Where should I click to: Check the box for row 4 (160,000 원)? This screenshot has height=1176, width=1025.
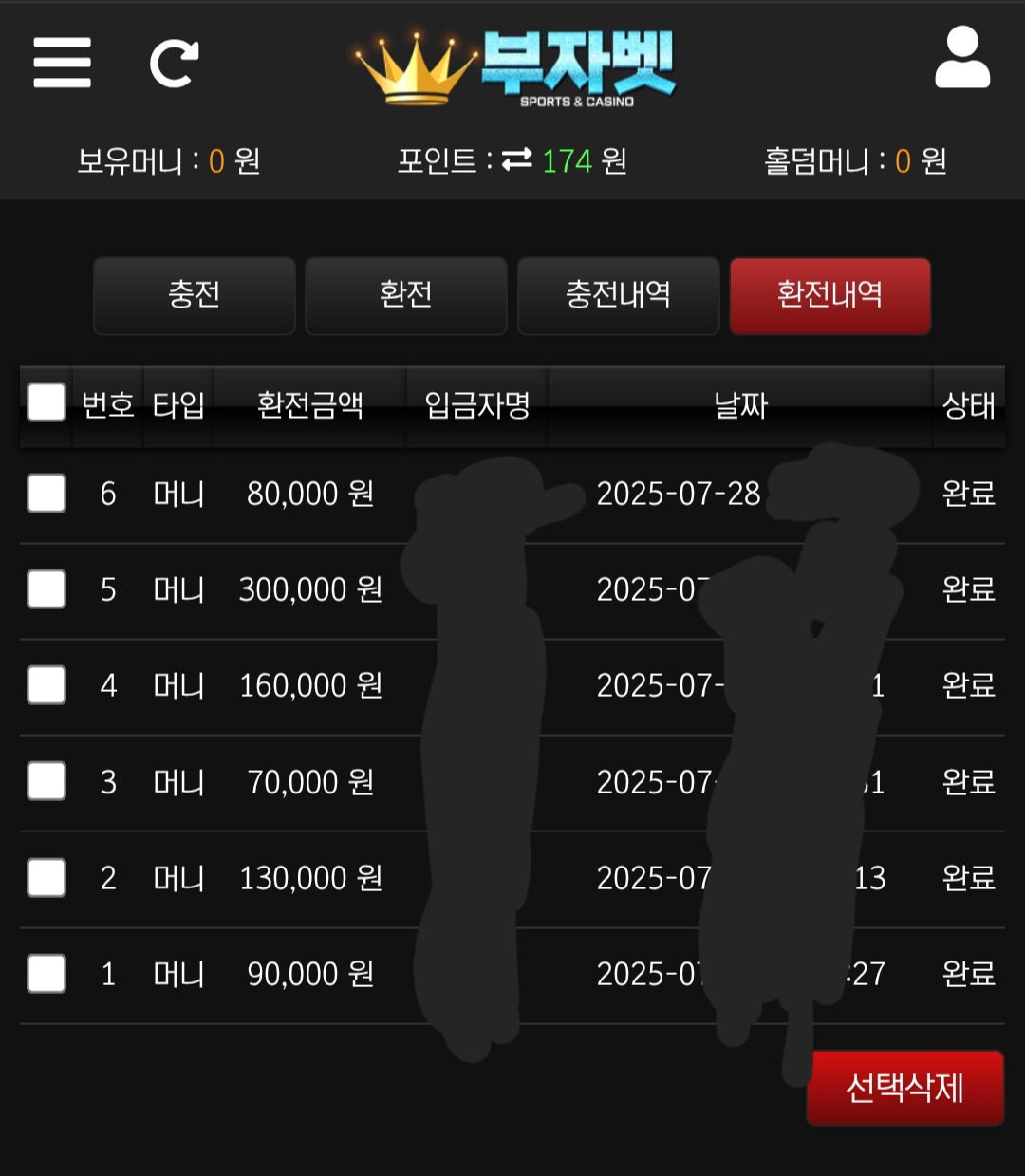pos(47,685)
